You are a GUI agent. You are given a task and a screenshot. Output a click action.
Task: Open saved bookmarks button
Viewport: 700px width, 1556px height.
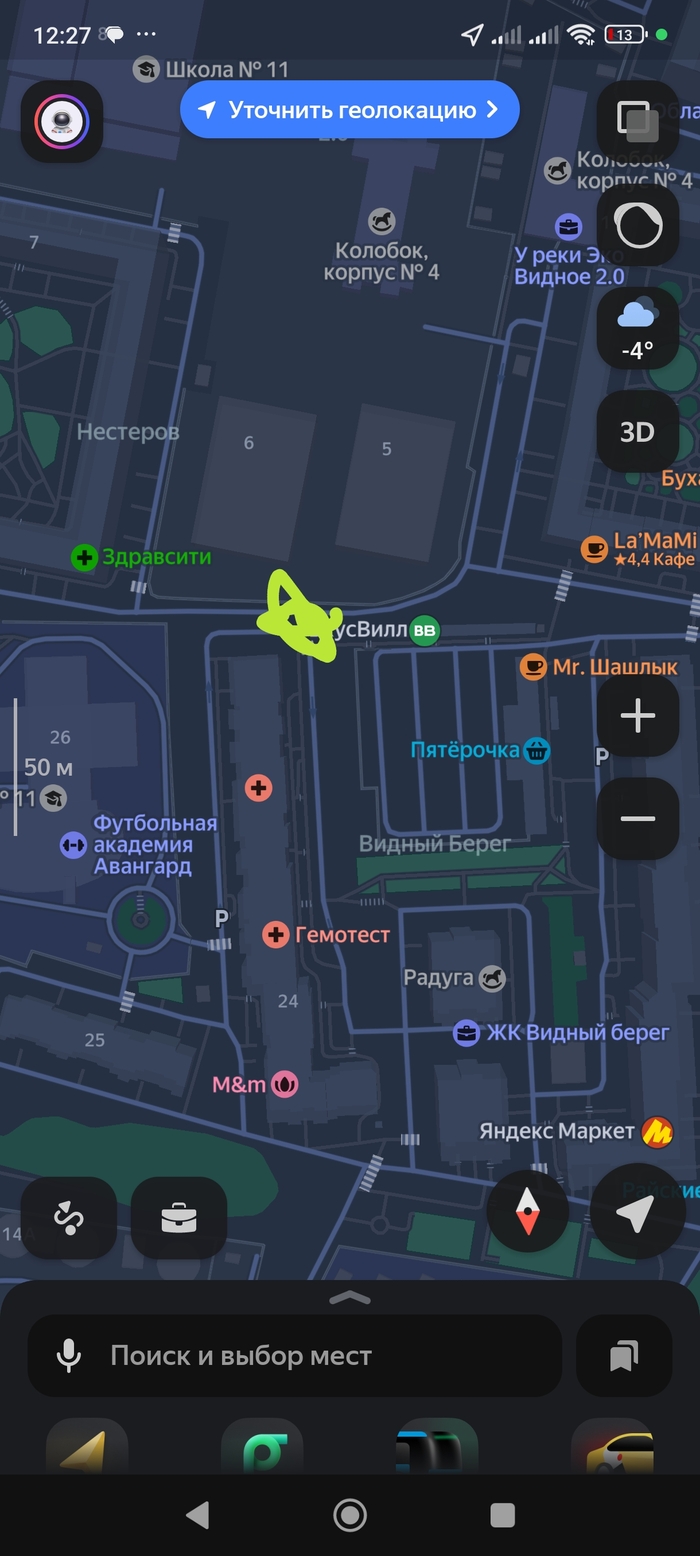click(624, 1356)
